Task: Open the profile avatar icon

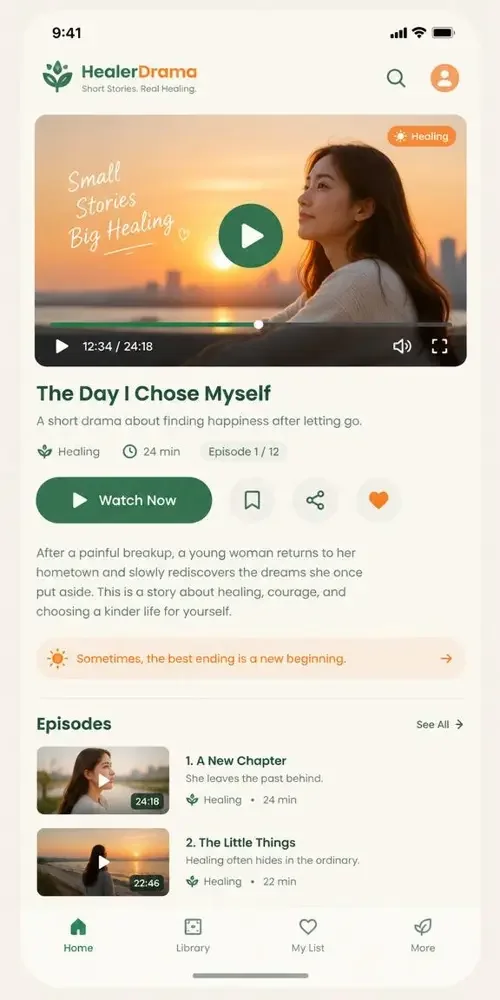Action: pos(445,78)
